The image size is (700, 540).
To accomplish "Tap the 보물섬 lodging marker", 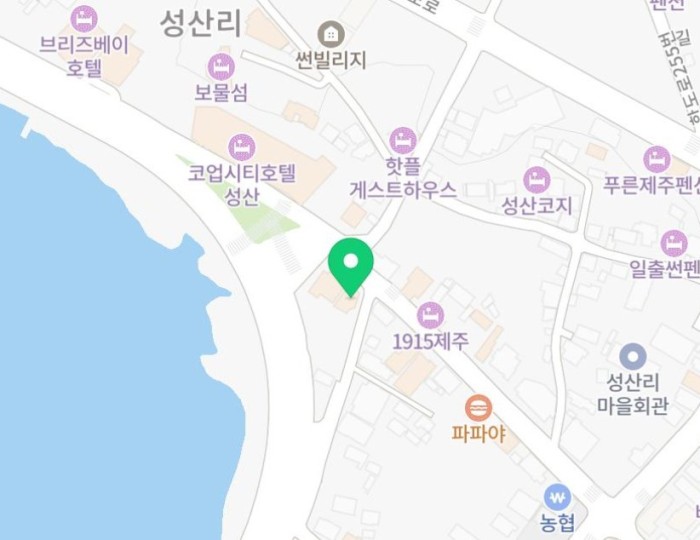I will click(x=221, y=68).
